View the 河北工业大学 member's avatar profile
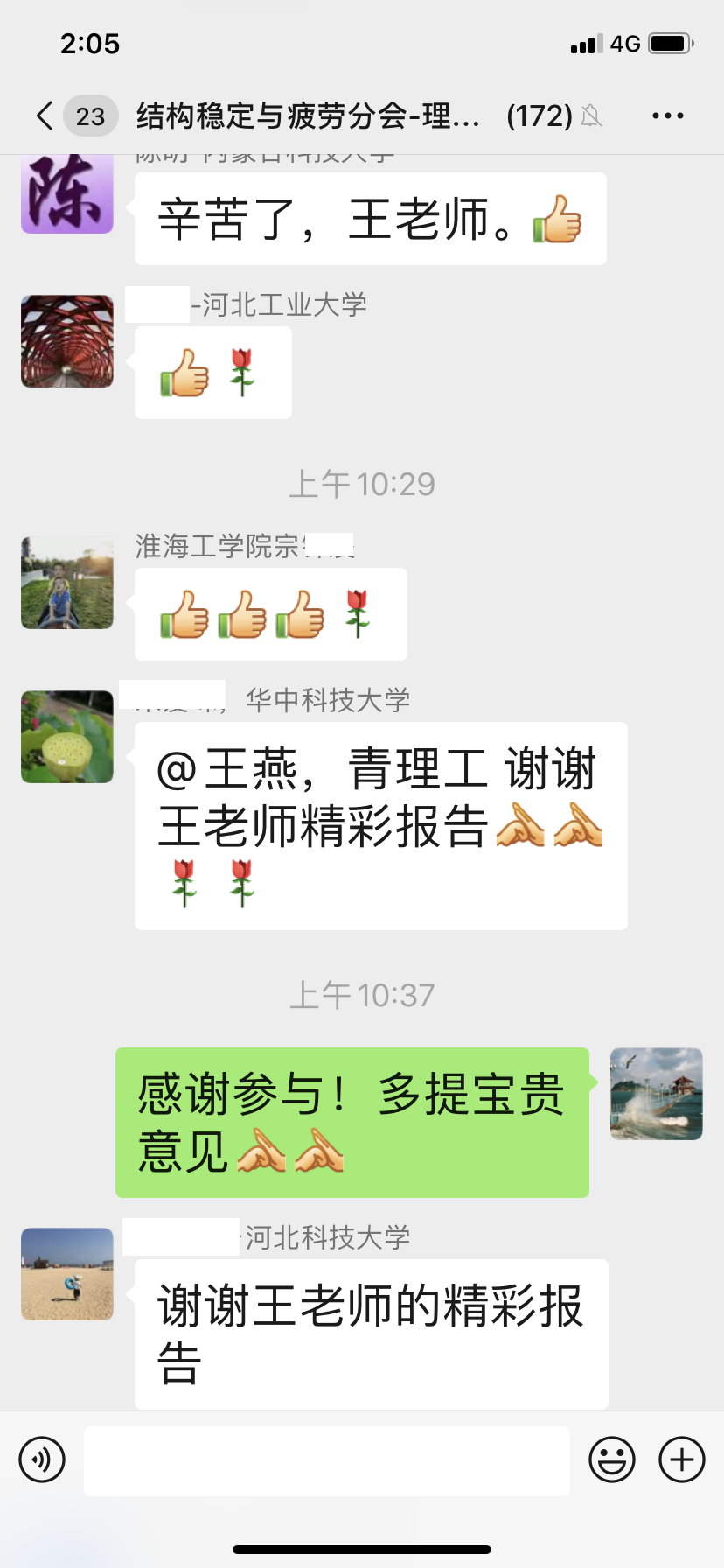The image size is (724, 1568). (x=67, y=341)
